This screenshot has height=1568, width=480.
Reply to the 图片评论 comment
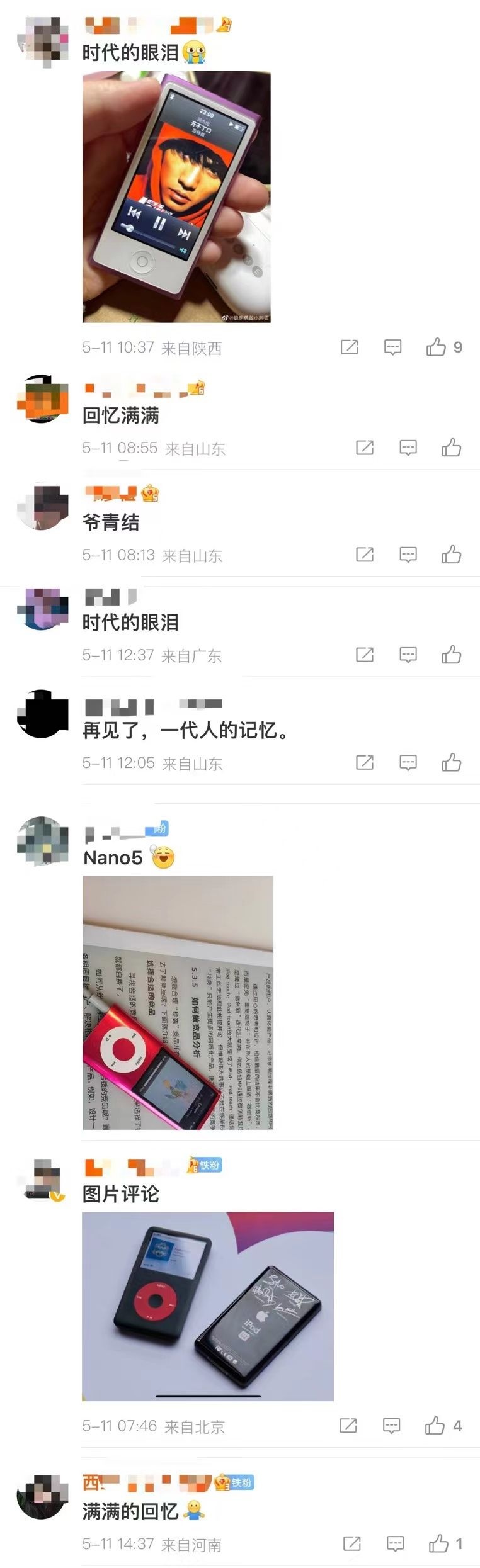[391, 1426]
